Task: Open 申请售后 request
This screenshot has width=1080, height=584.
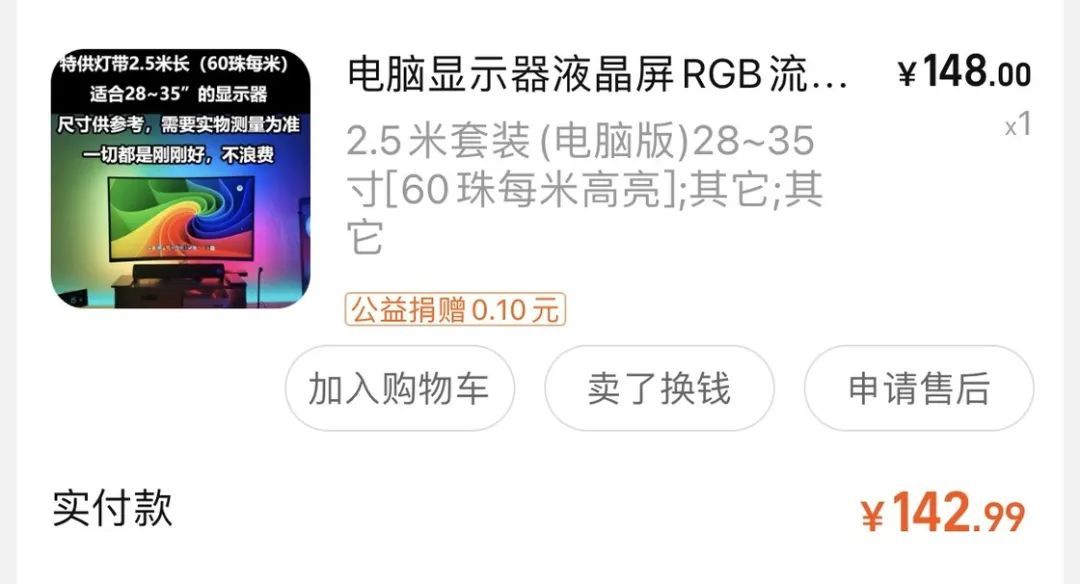Action: tap(918, 388)
